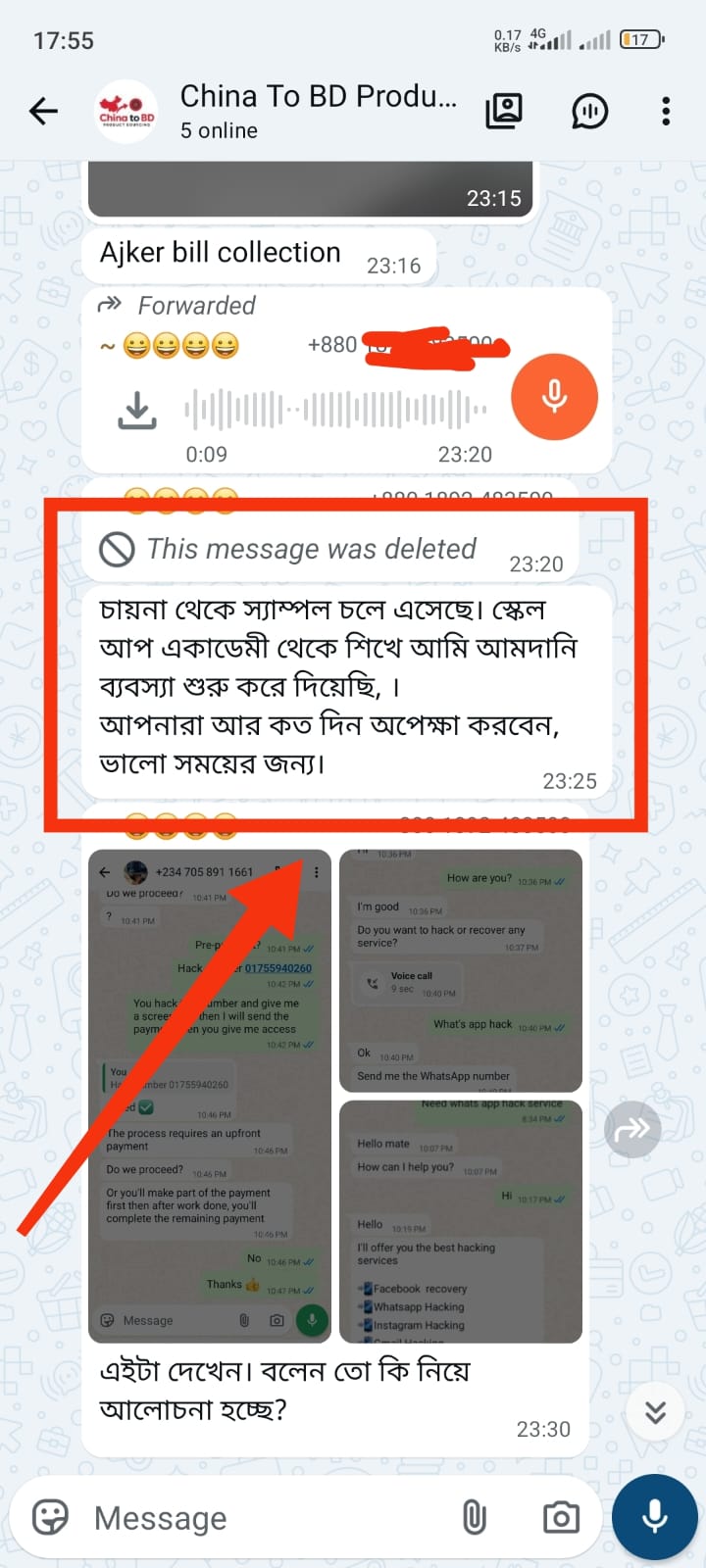The width and height of the screenshot is (706, 1568).
Task: Open the screenshot showing +234 705 891 1661 chat
Action: tap(210, 1096)
